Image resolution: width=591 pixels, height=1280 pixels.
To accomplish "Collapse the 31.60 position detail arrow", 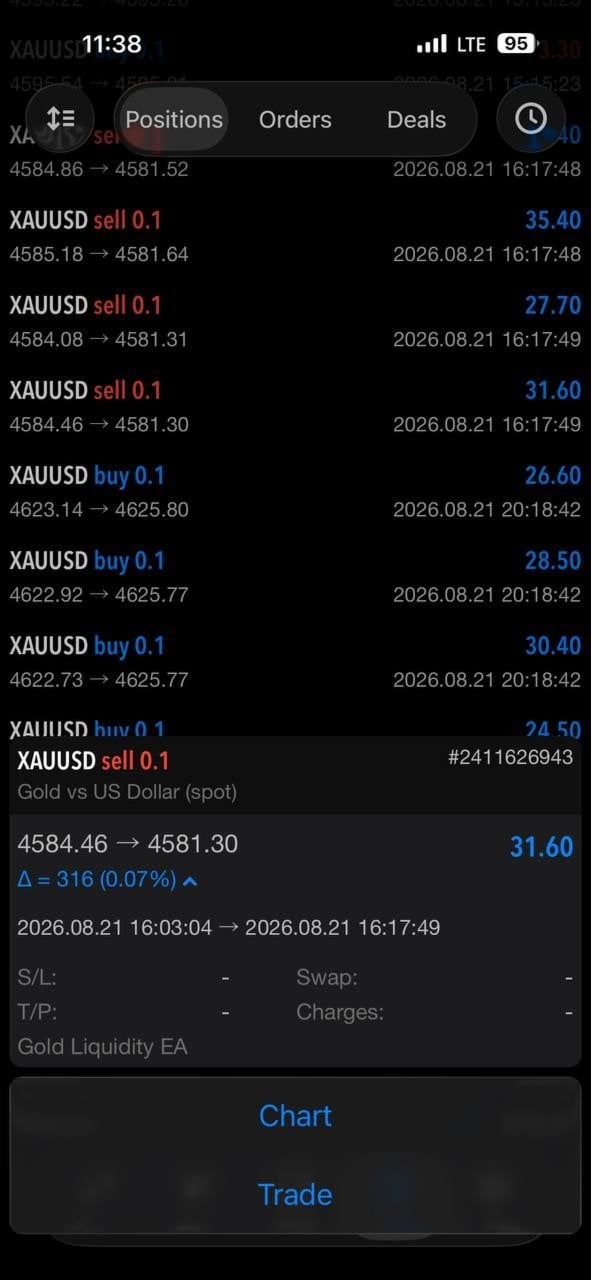I will coord(190,881).
